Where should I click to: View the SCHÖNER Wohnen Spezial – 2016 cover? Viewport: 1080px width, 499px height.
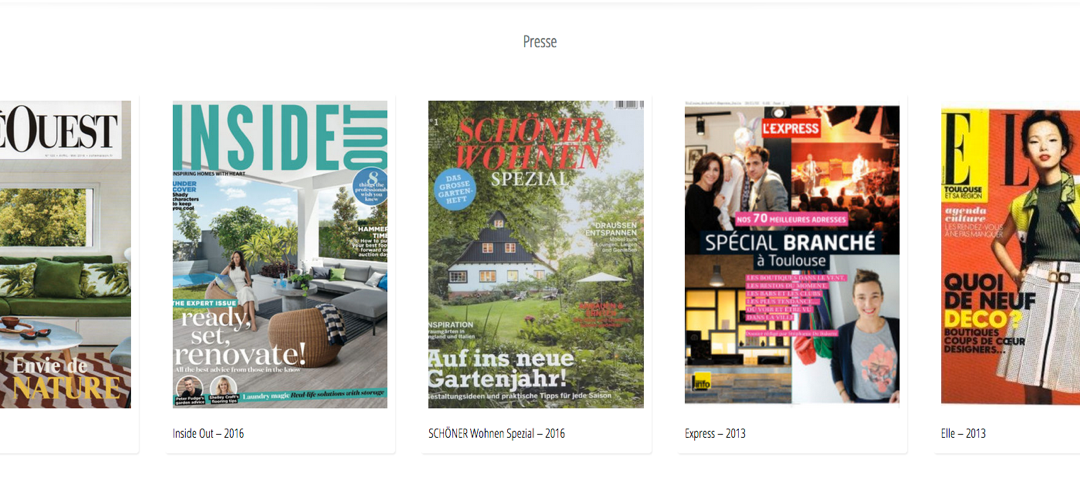click(536, 254)
